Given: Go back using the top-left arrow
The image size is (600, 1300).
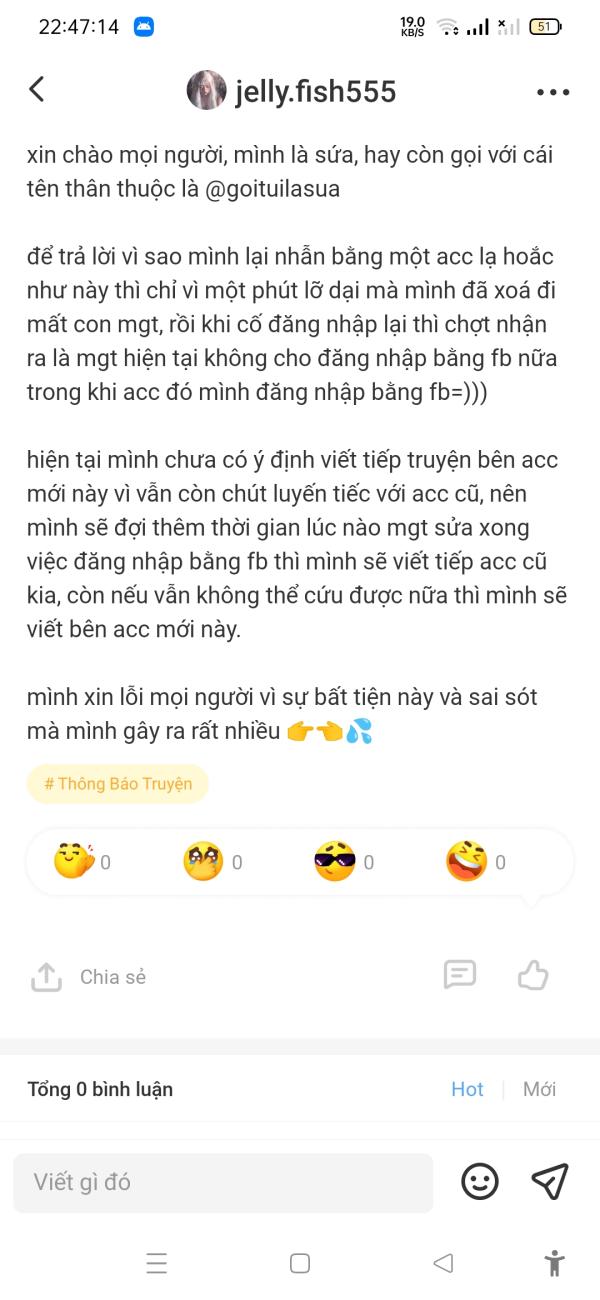Looking at the screenshot, I should click(x=37, y=90).
